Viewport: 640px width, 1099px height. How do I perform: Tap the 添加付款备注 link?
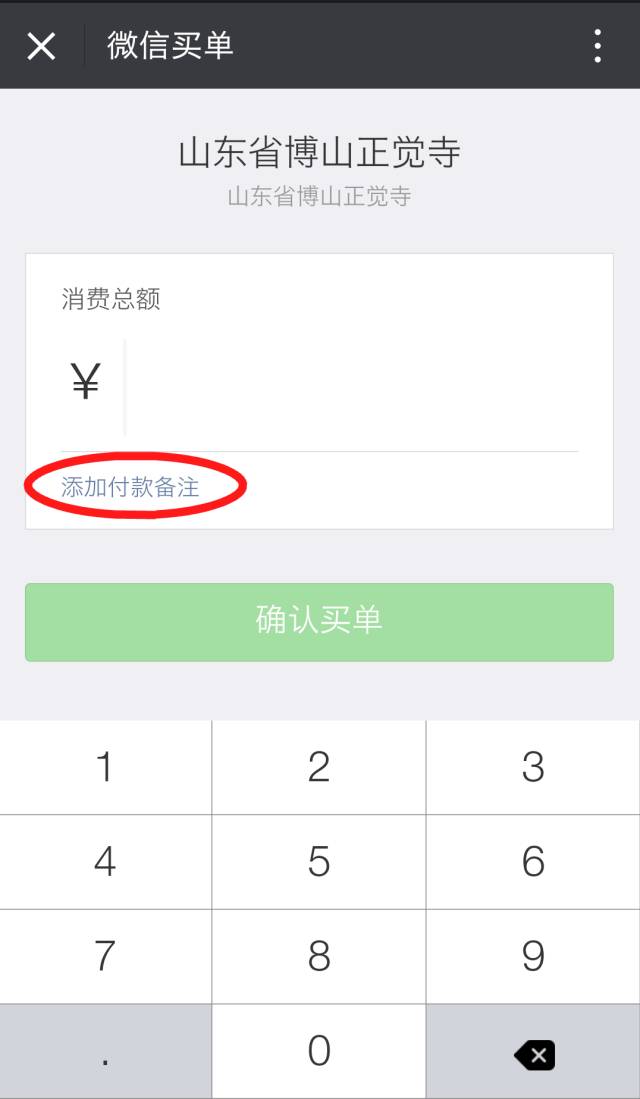click(130, 487)
